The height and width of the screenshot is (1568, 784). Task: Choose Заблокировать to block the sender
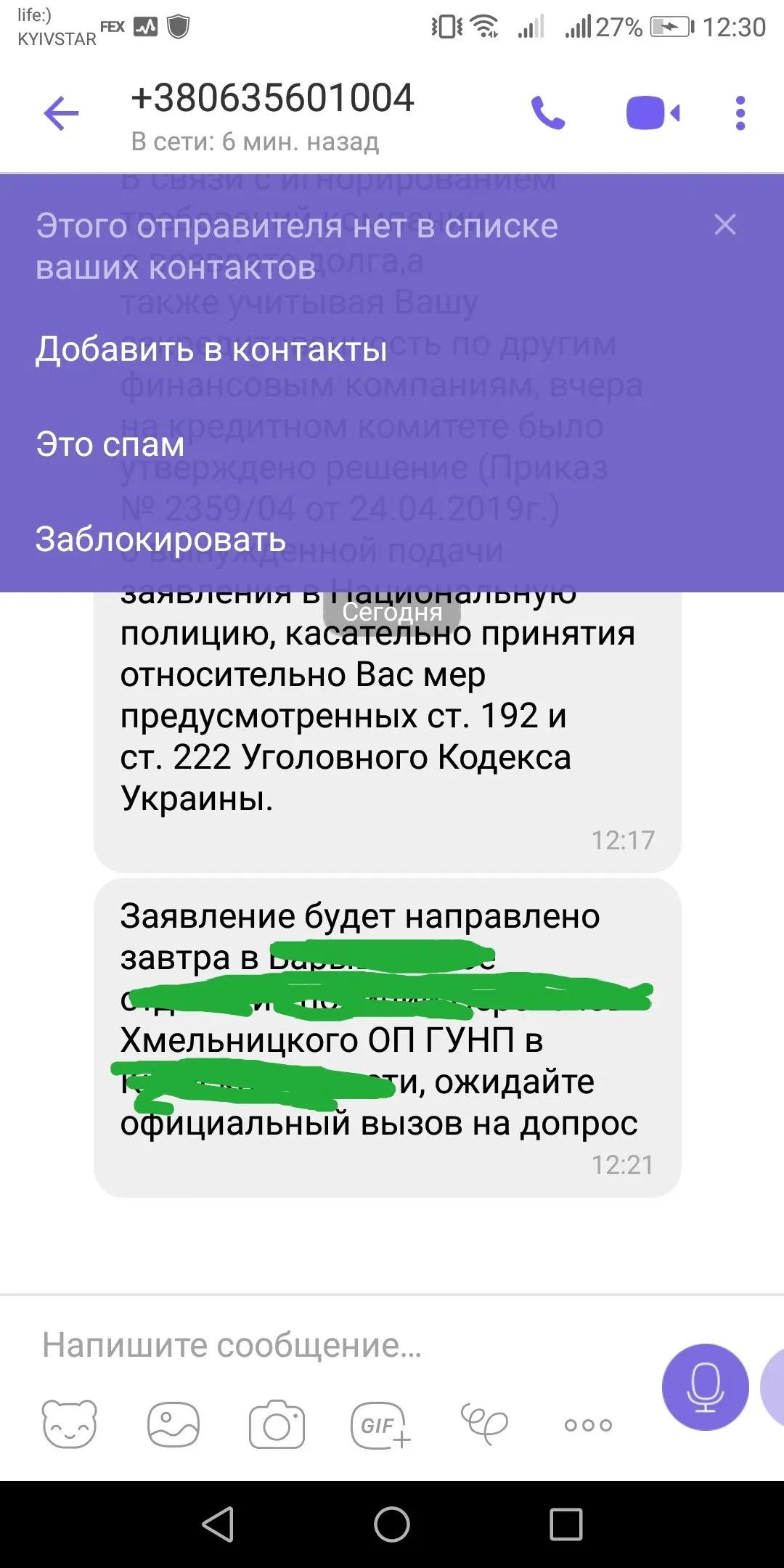pyautogui.click(x=160, y=539)
